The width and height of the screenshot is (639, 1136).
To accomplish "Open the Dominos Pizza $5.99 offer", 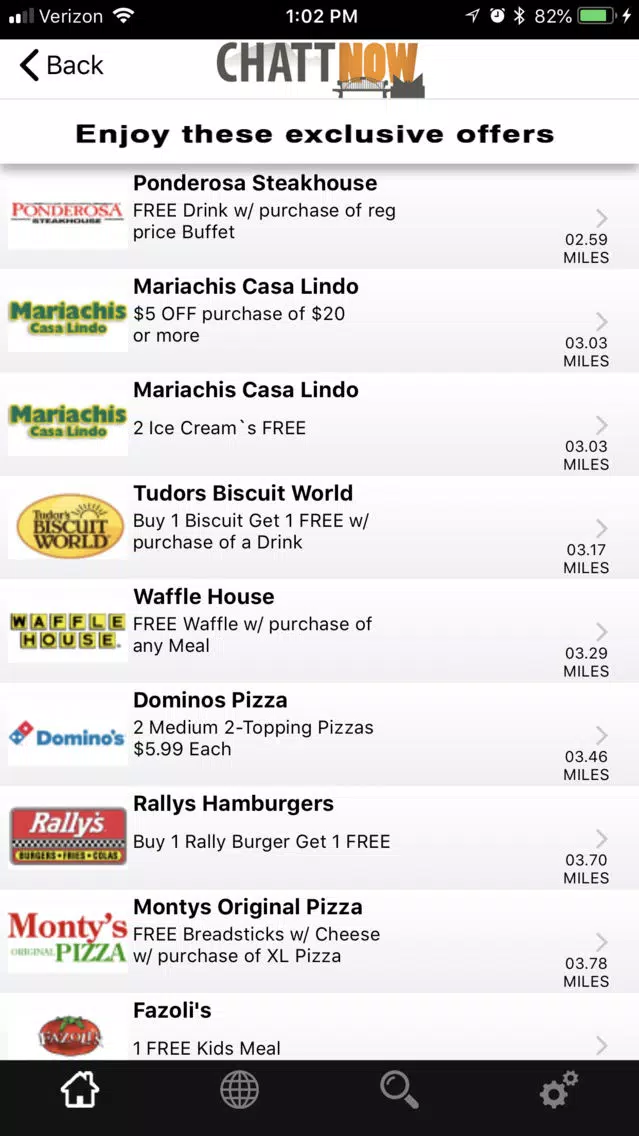I will 320,735.
